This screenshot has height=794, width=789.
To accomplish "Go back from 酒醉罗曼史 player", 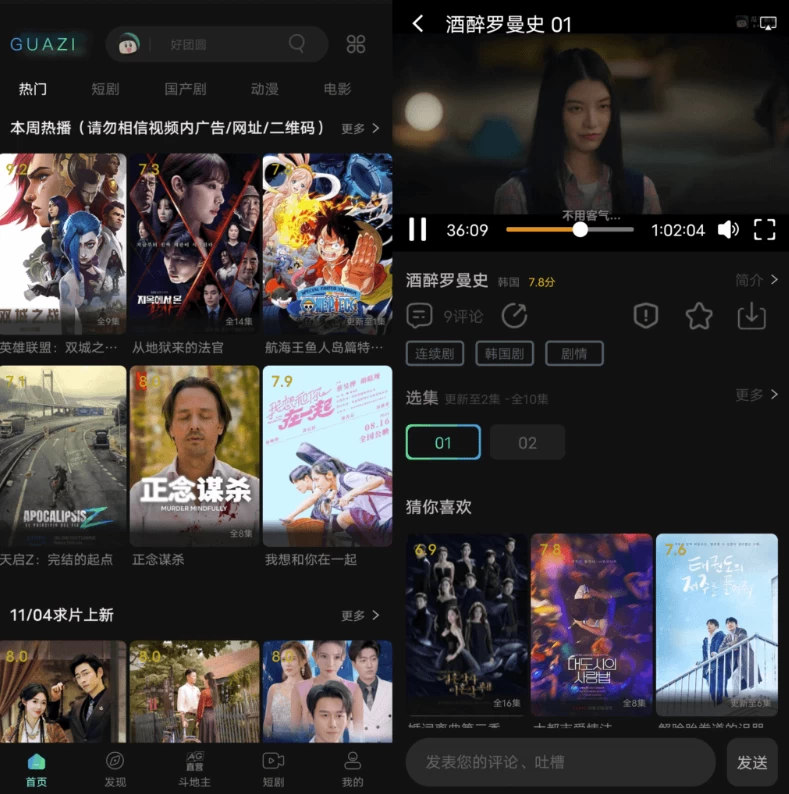I will [418, 24].
